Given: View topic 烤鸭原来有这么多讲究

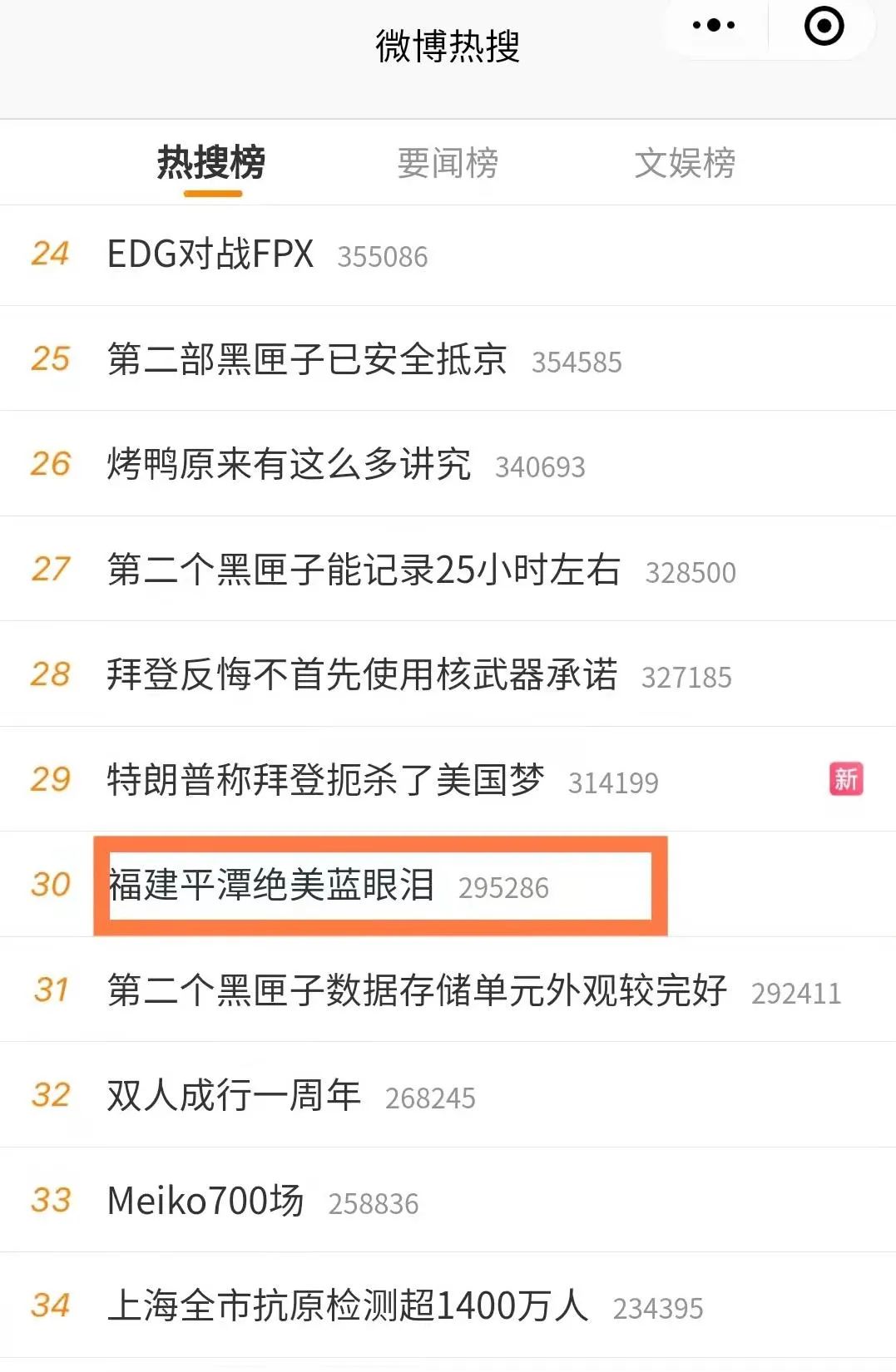Looking at the screenshot, I should point(289,464).
